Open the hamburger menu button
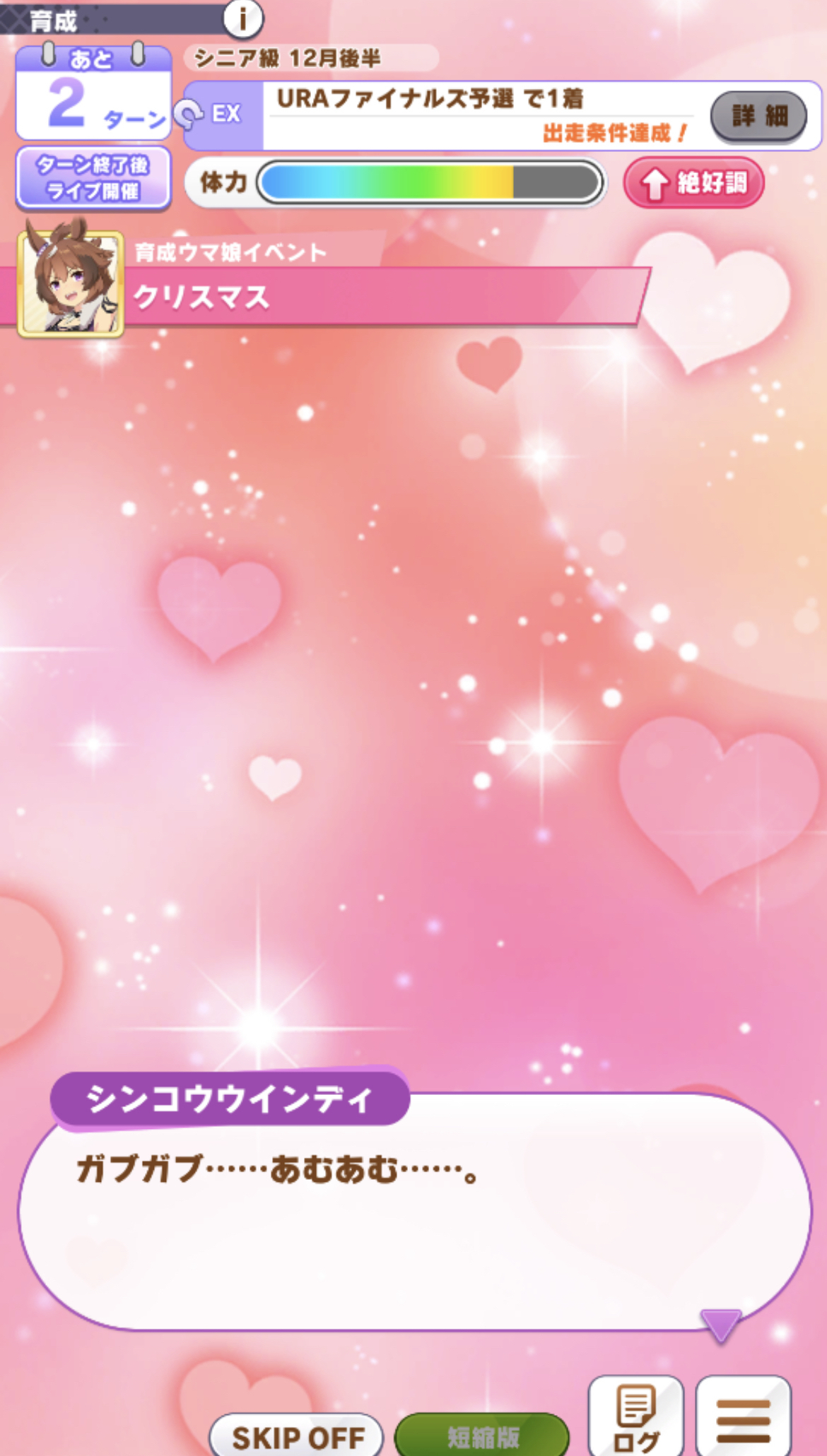The width and height of the screenshot is (827, 1456). pyautogui.click(x=743, y=1418)
